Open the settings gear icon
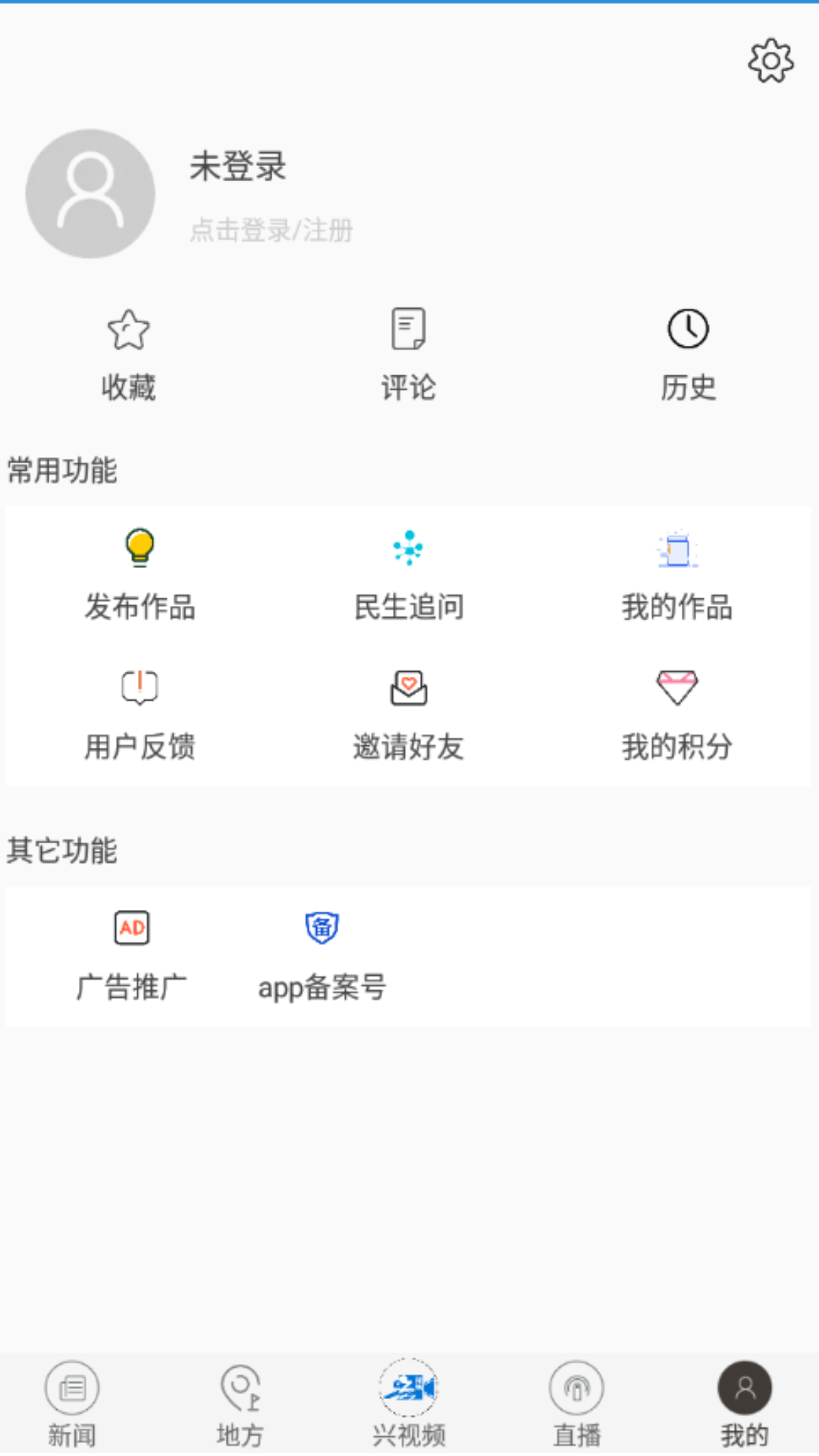 coord(770,61)
